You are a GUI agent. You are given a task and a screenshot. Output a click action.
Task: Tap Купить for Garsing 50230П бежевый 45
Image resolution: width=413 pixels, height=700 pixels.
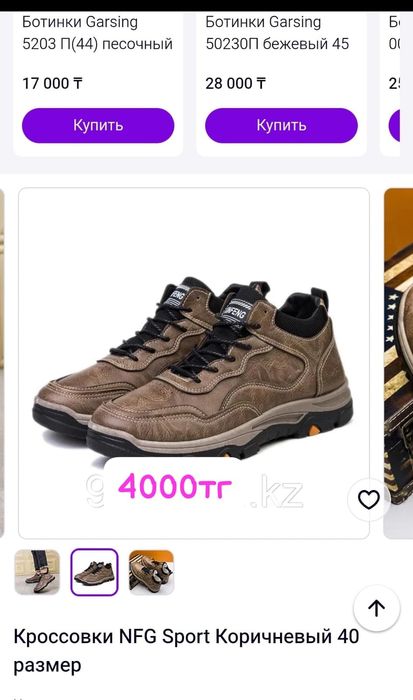(x=281, y=125)
